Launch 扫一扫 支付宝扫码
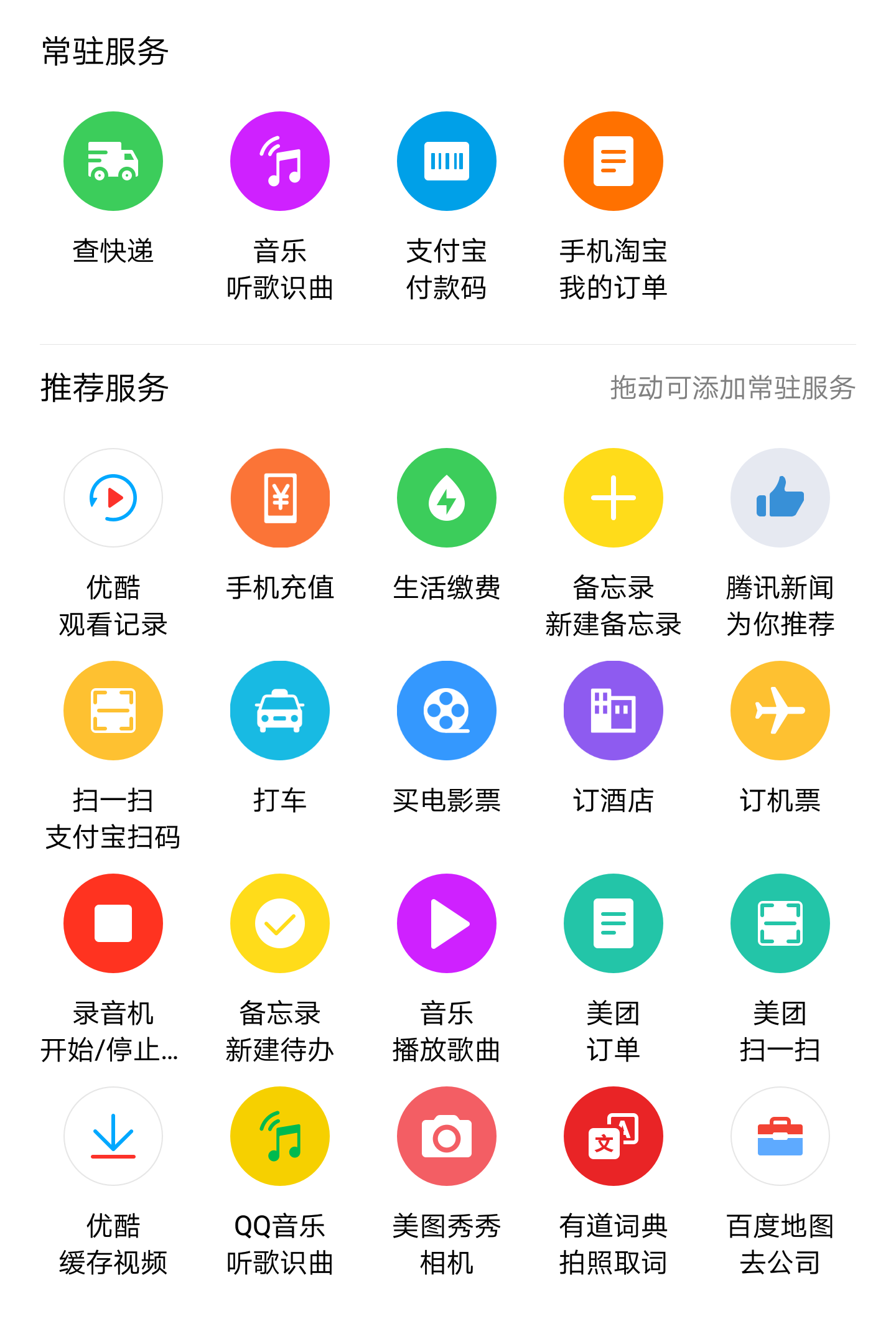This screenshot has width=896, height=1339. 113,711
